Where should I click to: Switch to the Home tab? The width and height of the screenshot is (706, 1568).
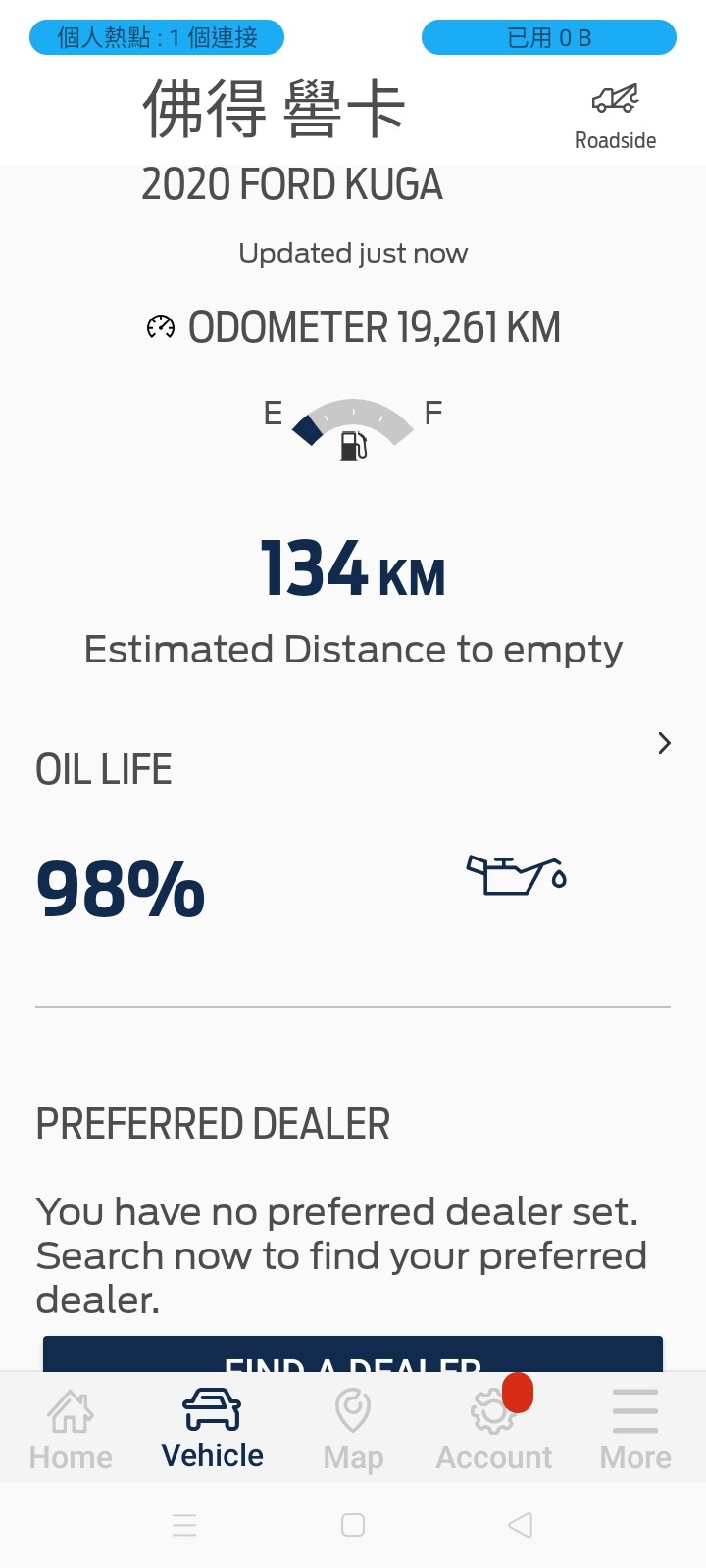(x=71, y=1430)
